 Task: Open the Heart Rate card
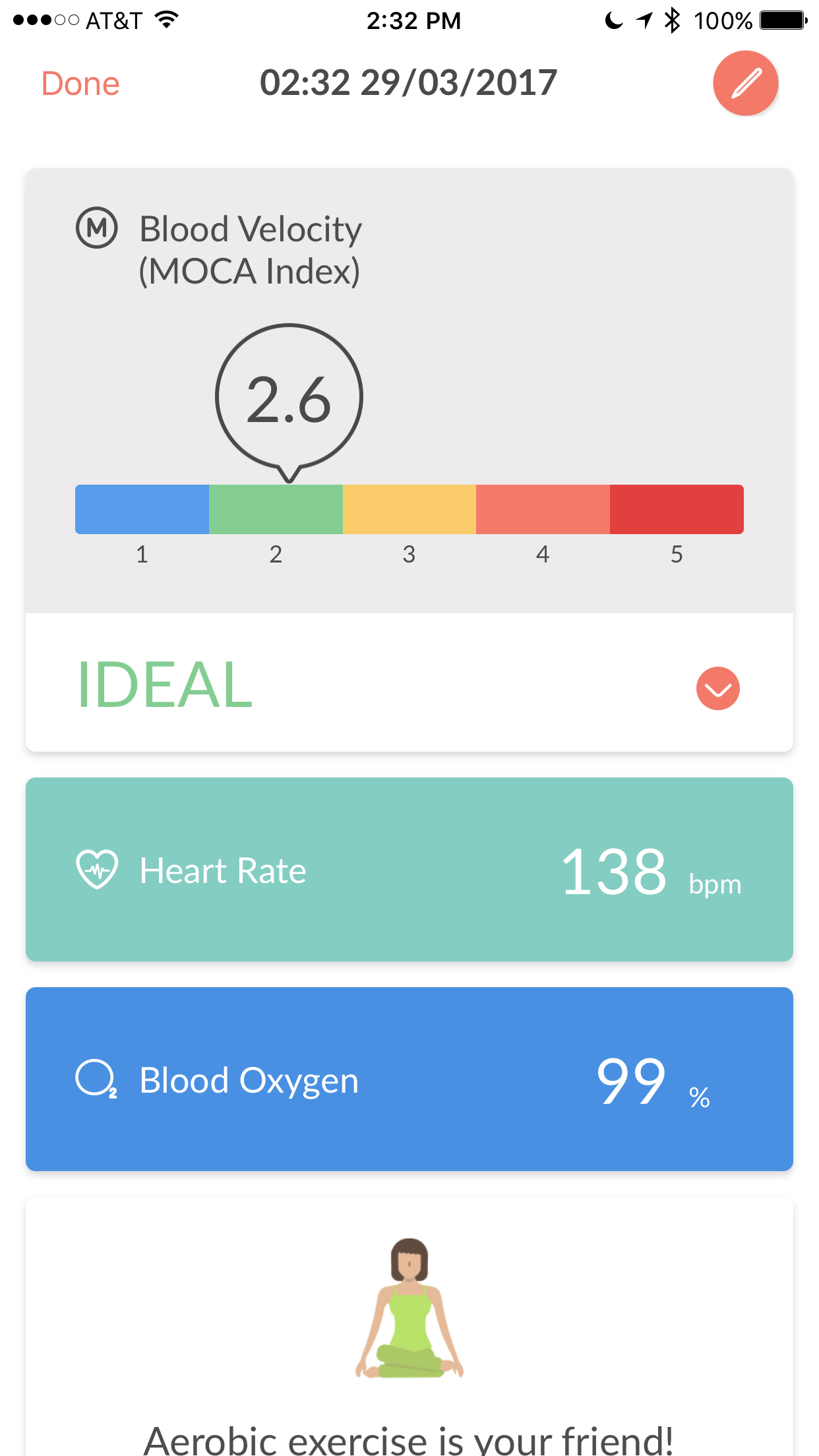click(409, 869)
